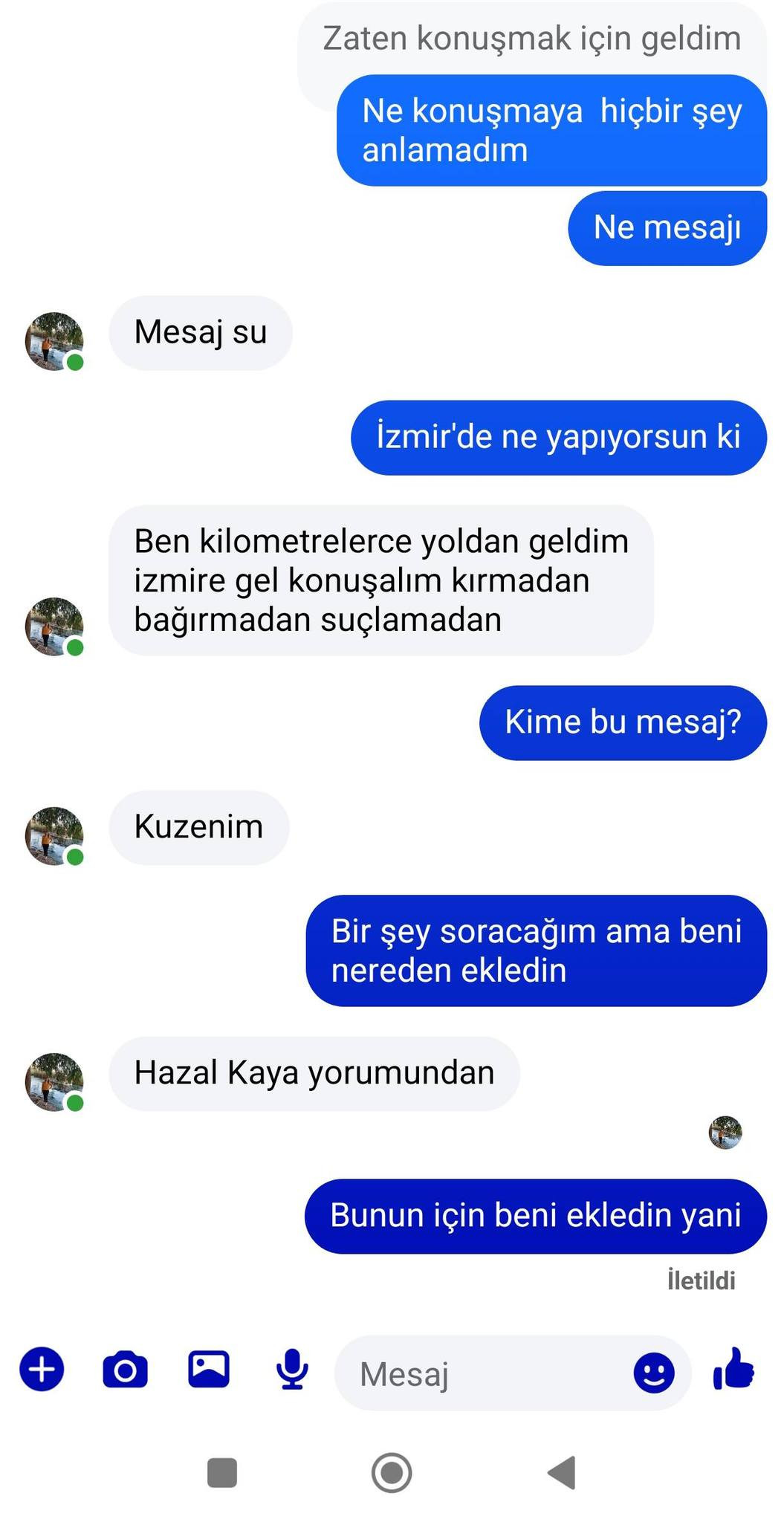Launch the camera from chat
The image size is (784, 1522).
tap(125, 1370)
